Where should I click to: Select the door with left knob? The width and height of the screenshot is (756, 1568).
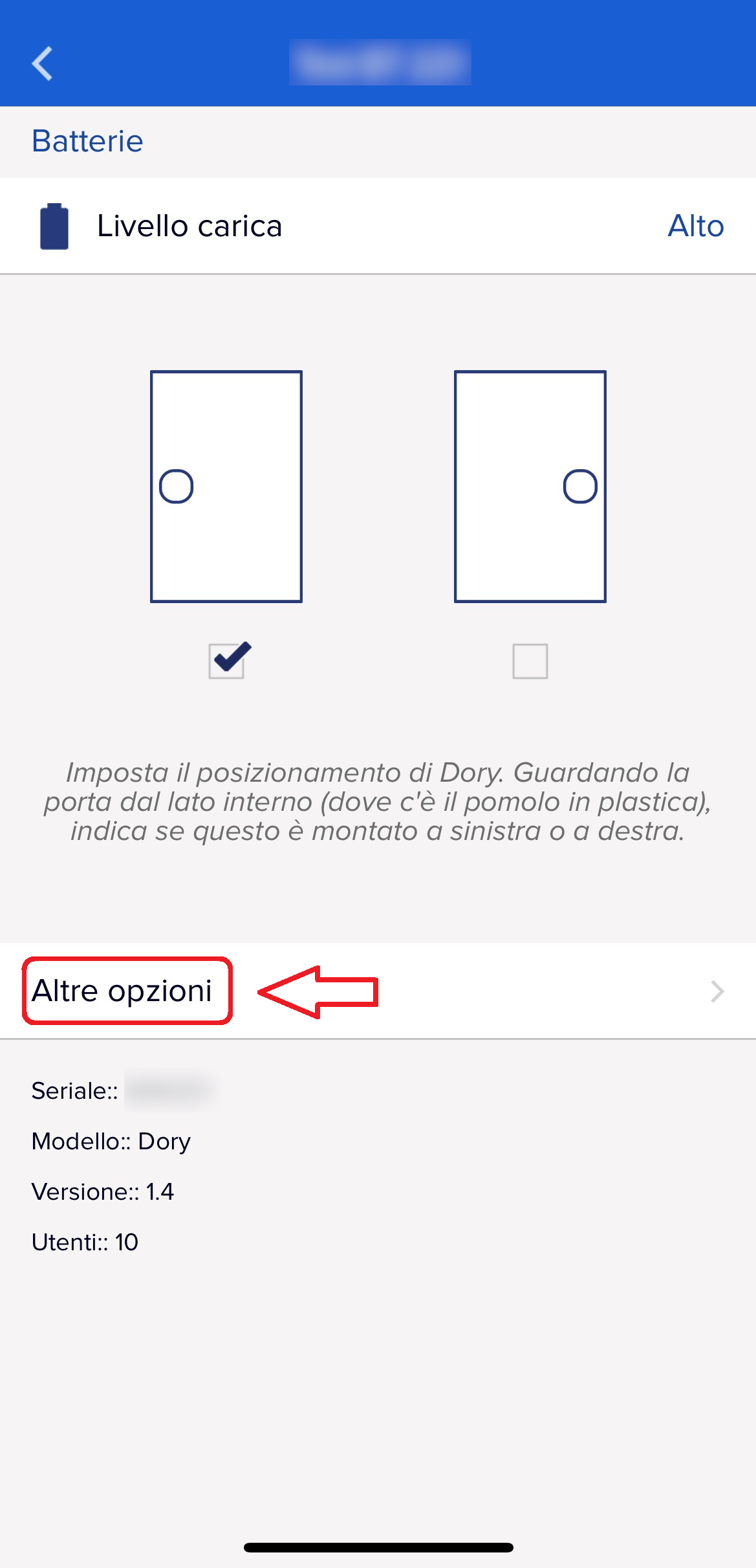click(x=226, y=486)
